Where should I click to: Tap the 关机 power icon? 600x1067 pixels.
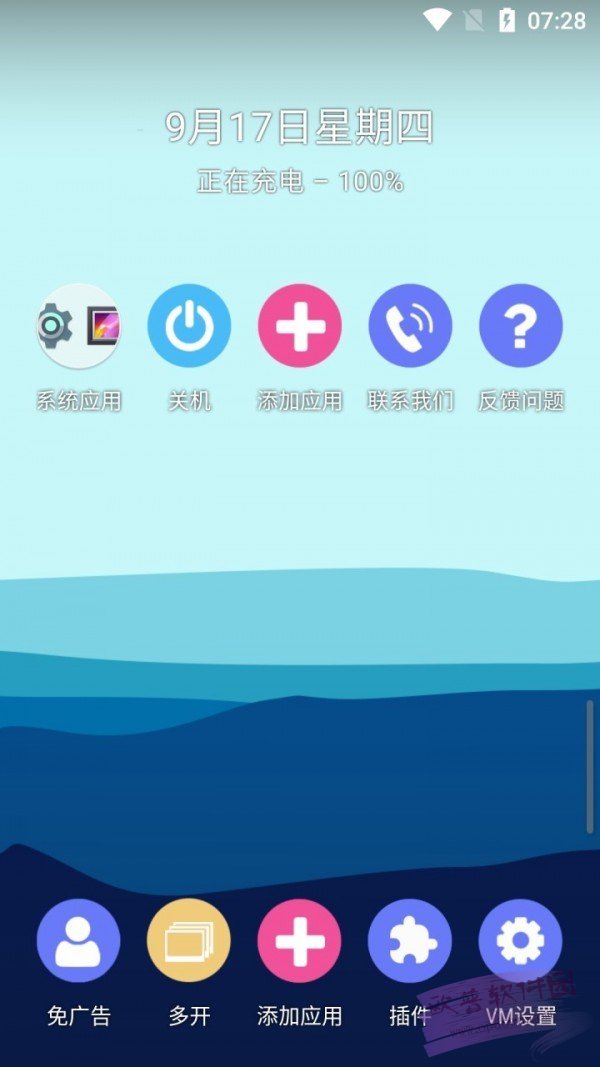pos(189,326)
